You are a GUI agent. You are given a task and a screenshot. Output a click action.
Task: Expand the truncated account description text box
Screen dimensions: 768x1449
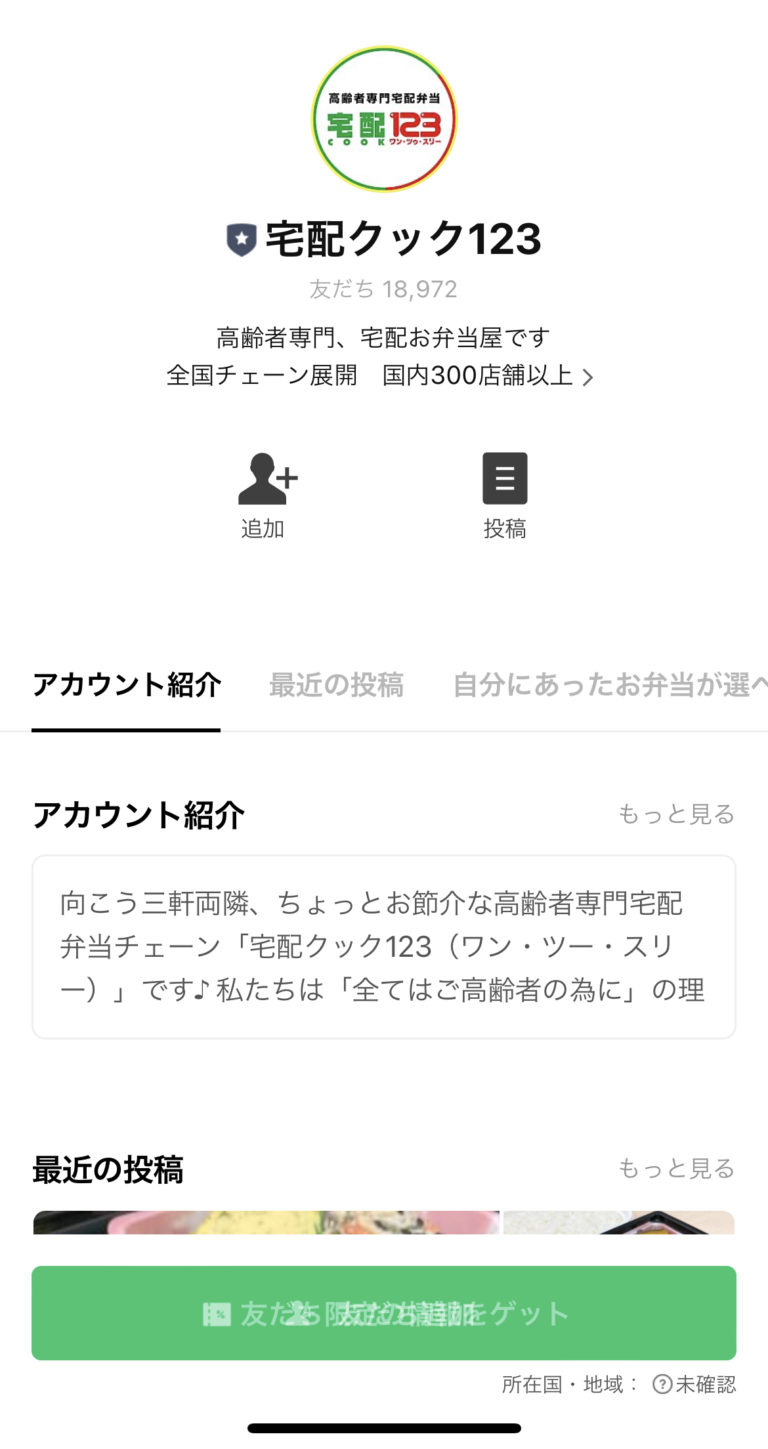(384, 945)
